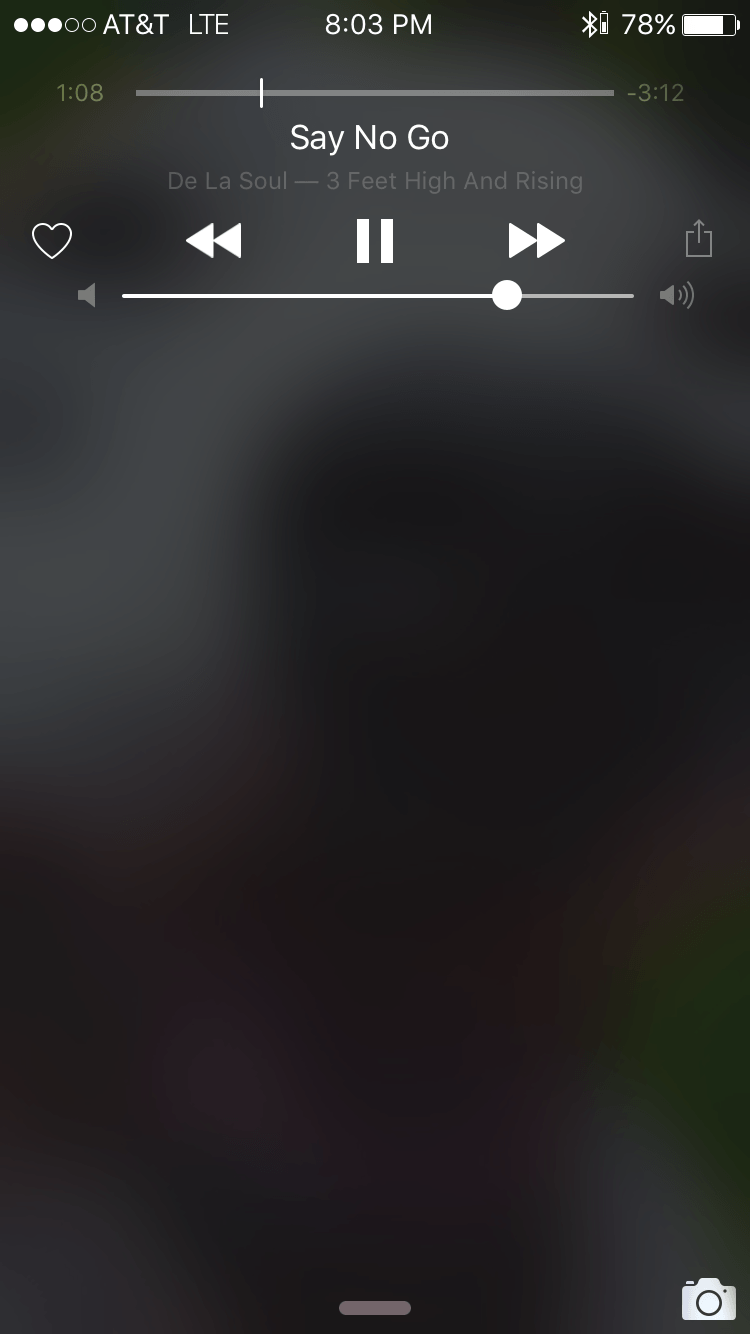Share the current song
Screen dimensions: 750x1334
pos(698,239)
